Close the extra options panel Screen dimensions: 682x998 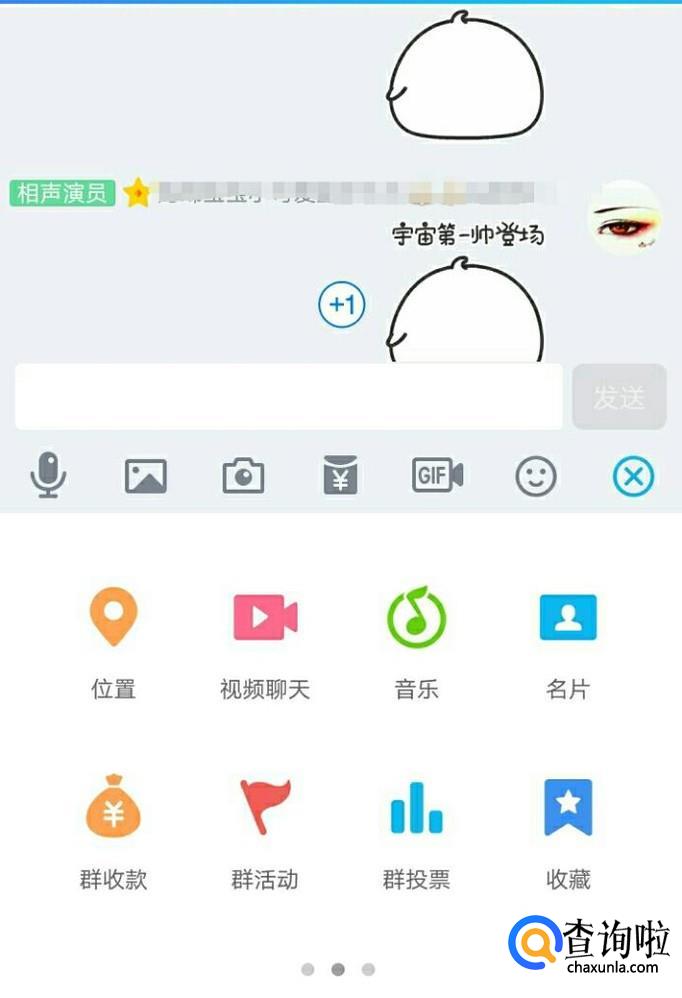point(633,476)
